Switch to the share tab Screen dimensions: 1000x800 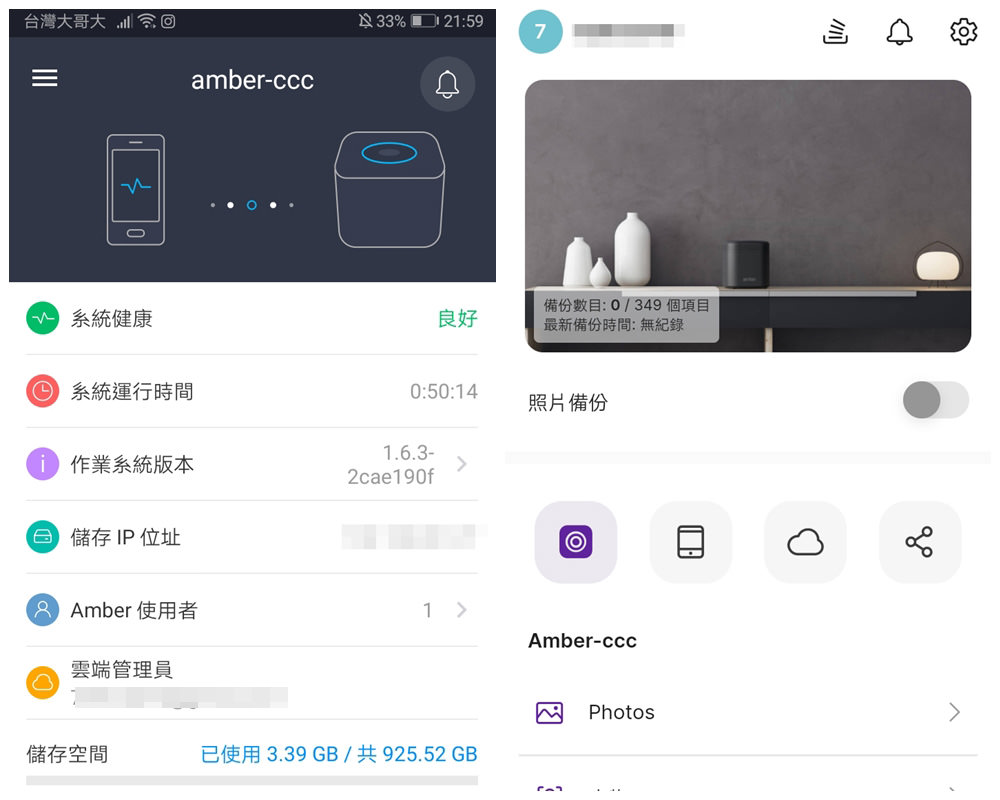pyautogui.click(x=919, y=542)
